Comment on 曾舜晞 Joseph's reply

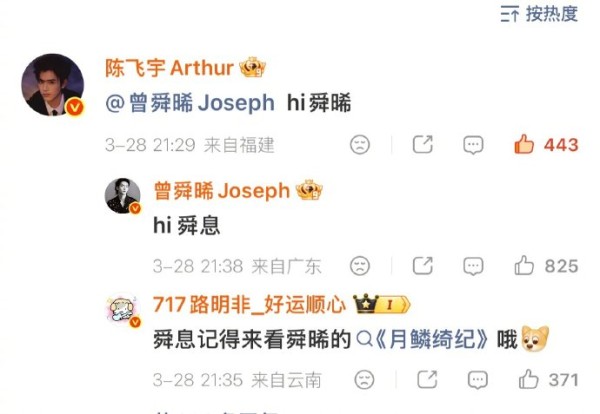coord(473,265)
